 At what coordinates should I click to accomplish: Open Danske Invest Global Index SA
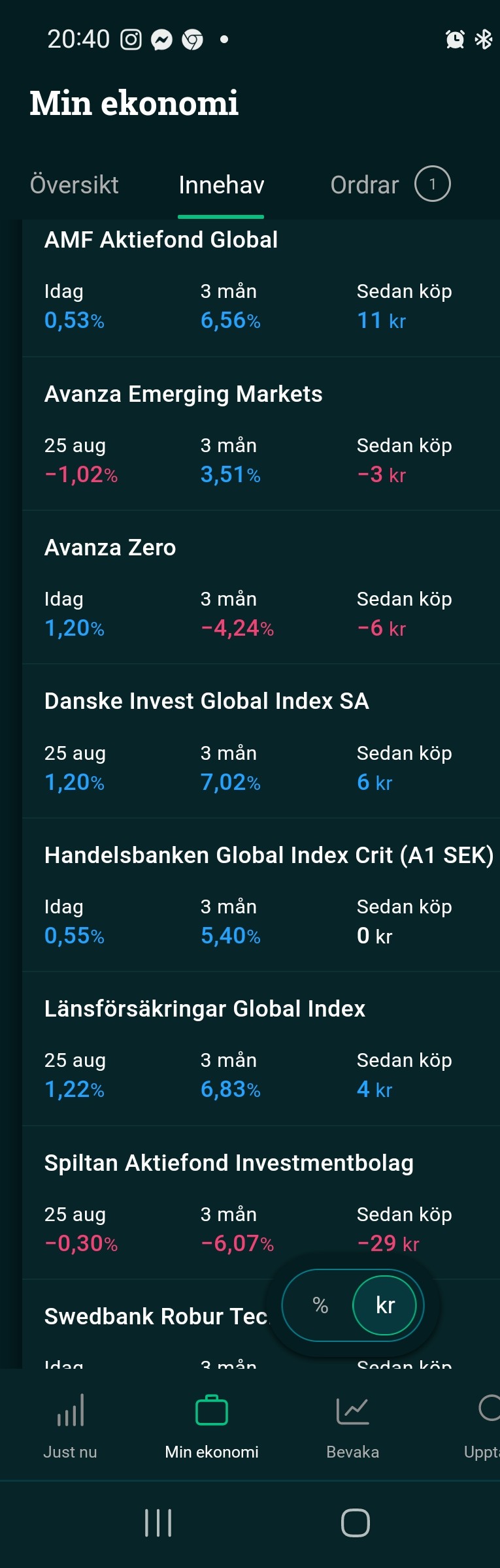207,702
